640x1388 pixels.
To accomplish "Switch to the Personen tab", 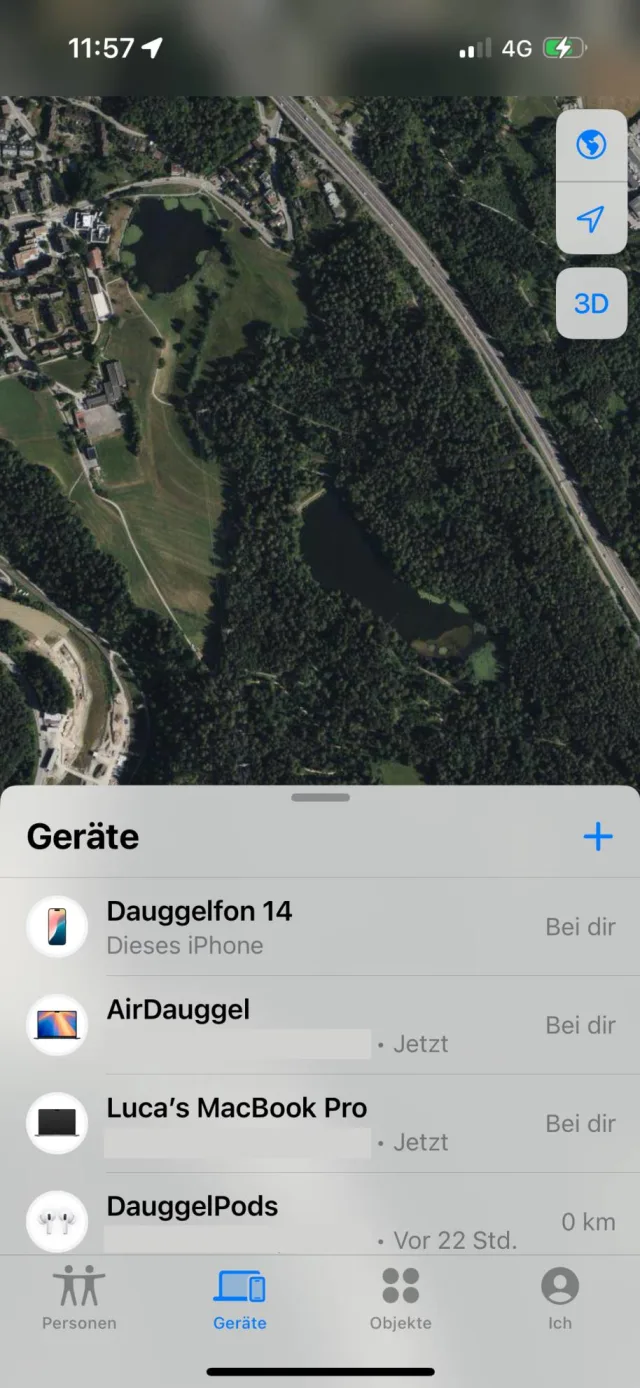I will coord(79,1298).
